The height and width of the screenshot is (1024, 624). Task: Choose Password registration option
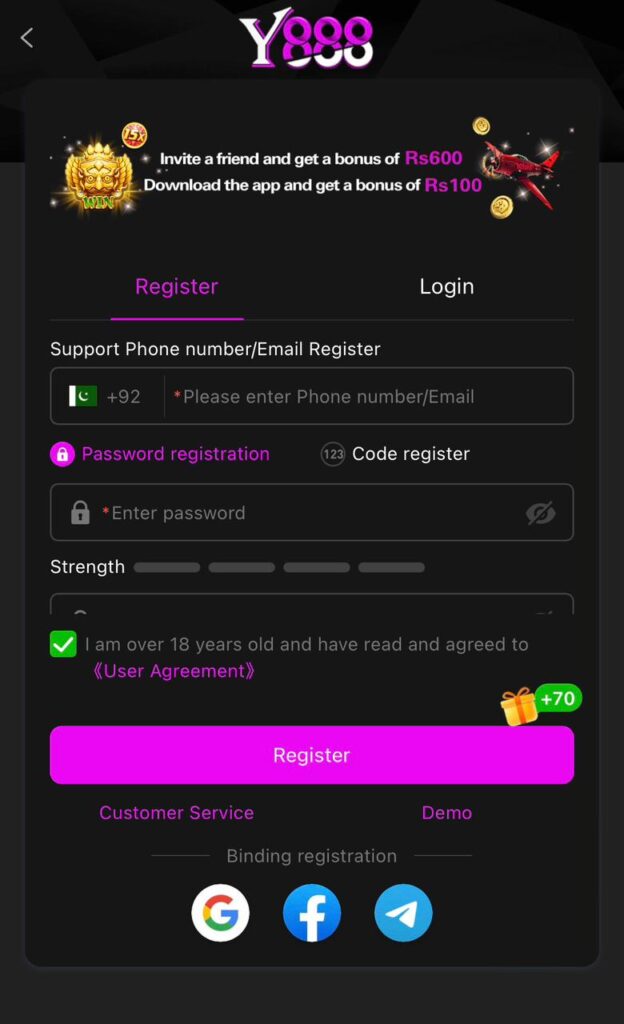(160, 454)
